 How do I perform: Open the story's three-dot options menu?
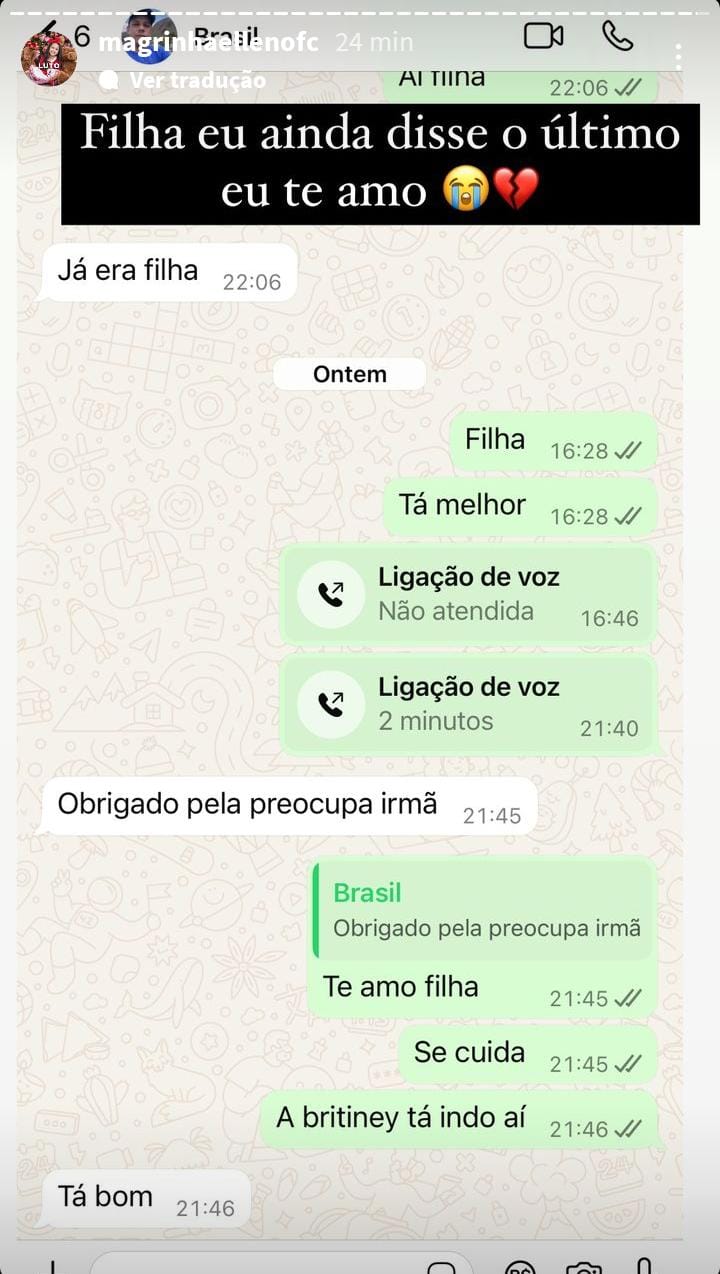click(x=679, y=57)
